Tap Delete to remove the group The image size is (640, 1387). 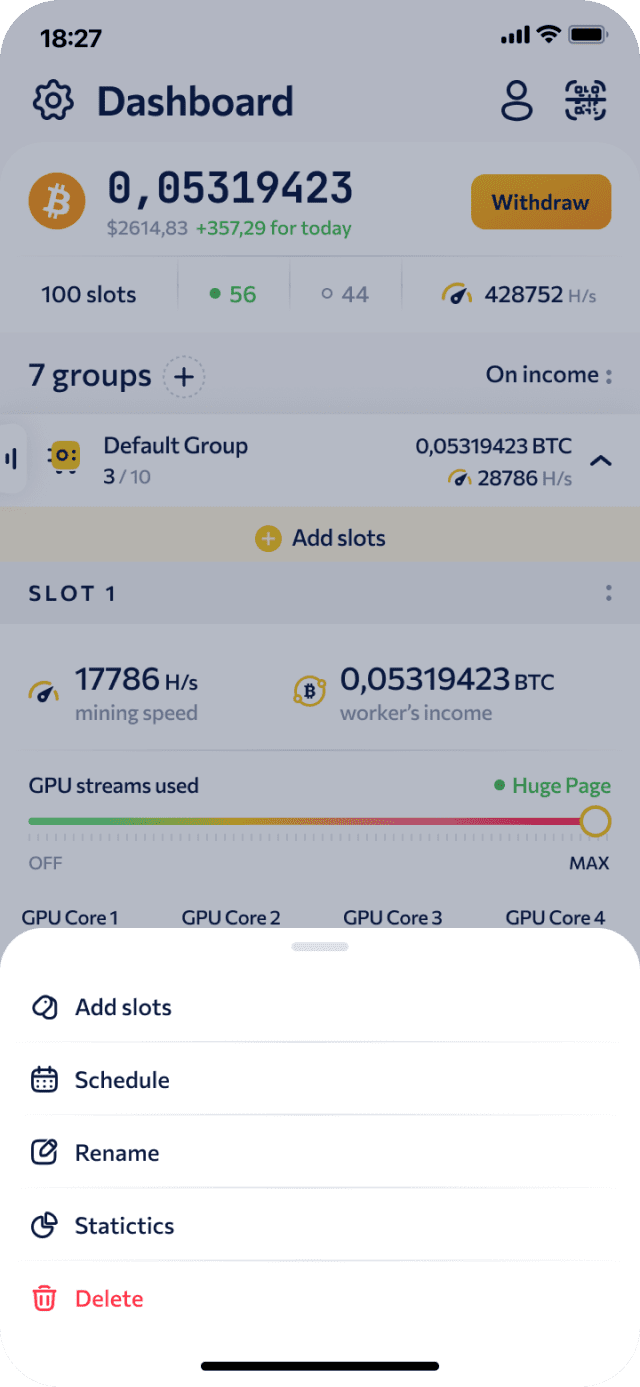109,1299
